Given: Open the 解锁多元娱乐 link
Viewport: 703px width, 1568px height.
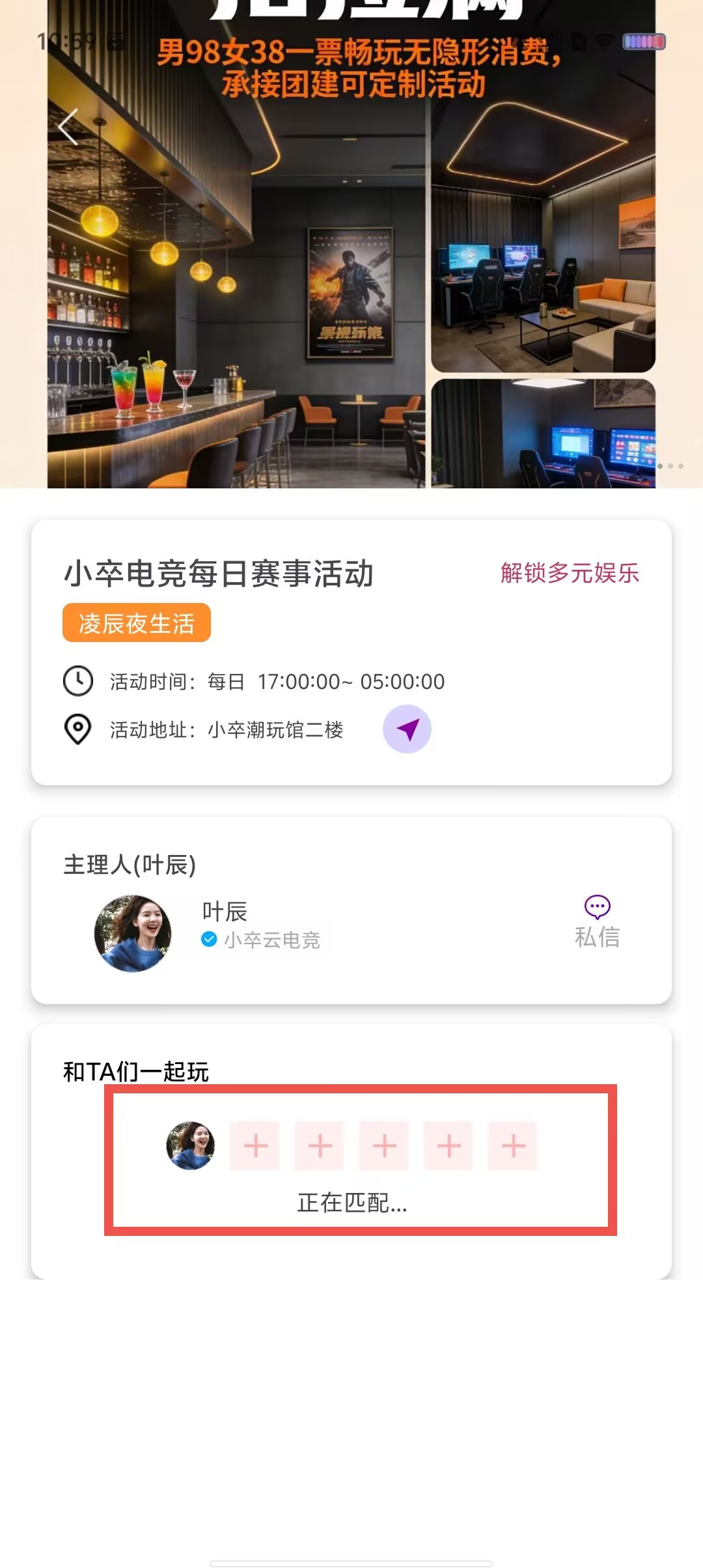Looking at the screenshot, I should [570, 573].
